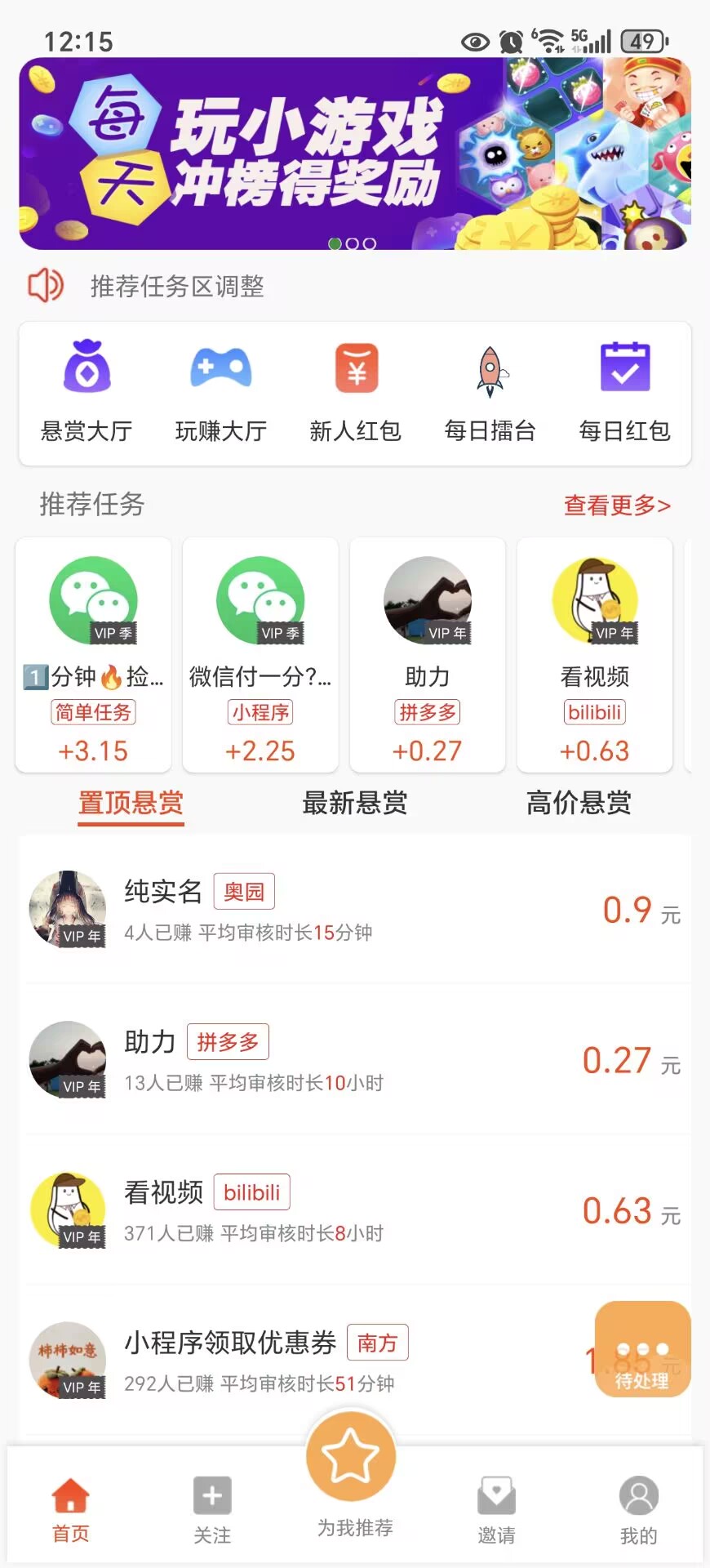Open the 微信付一分 小程序 task card

point(260,655)
